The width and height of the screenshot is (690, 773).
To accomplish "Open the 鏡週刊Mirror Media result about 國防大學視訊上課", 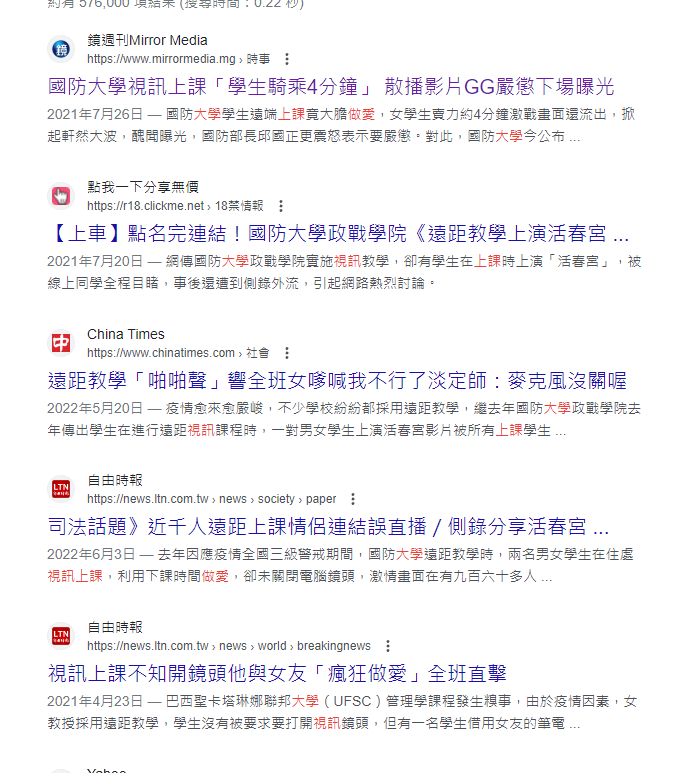I will (x=330, y=87).
